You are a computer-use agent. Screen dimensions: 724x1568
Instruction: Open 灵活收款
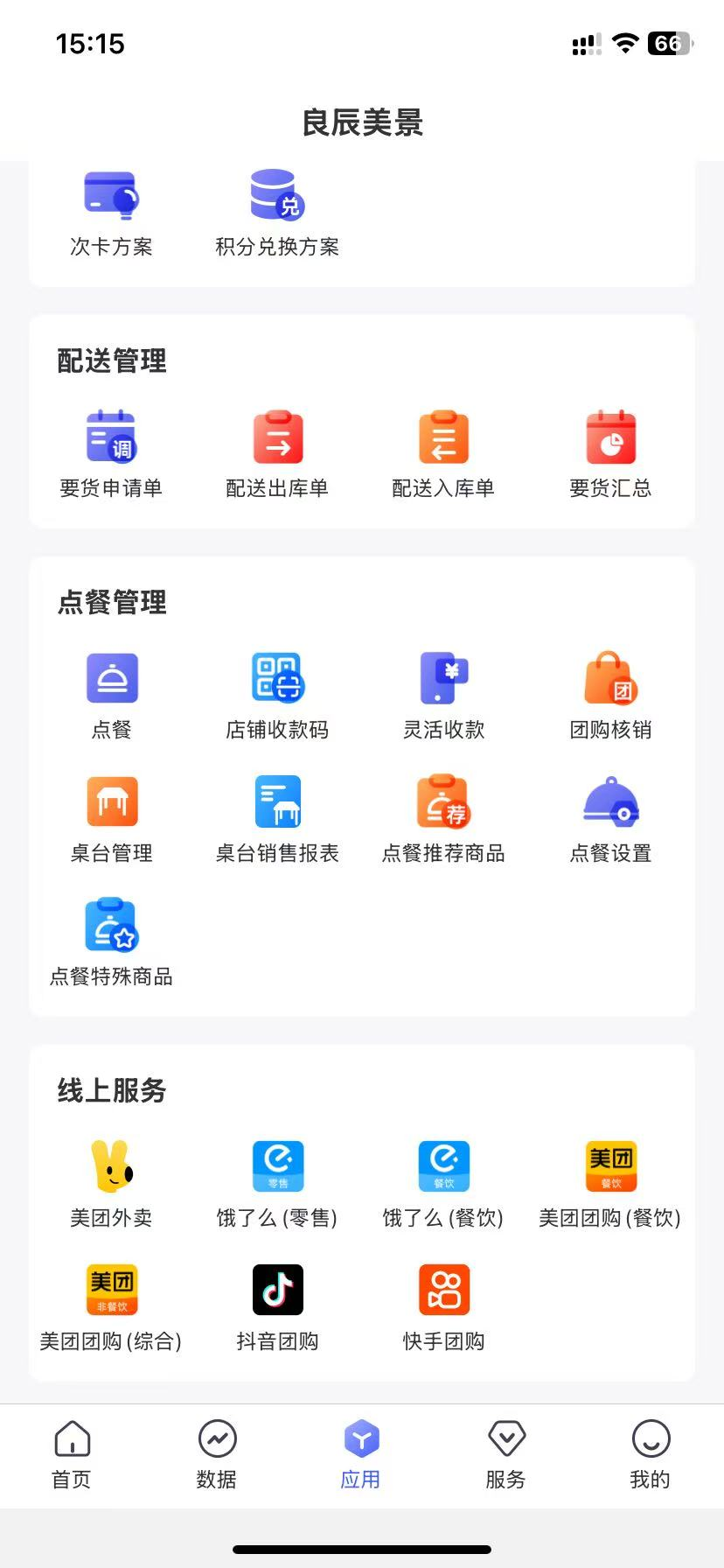point(443,696)
